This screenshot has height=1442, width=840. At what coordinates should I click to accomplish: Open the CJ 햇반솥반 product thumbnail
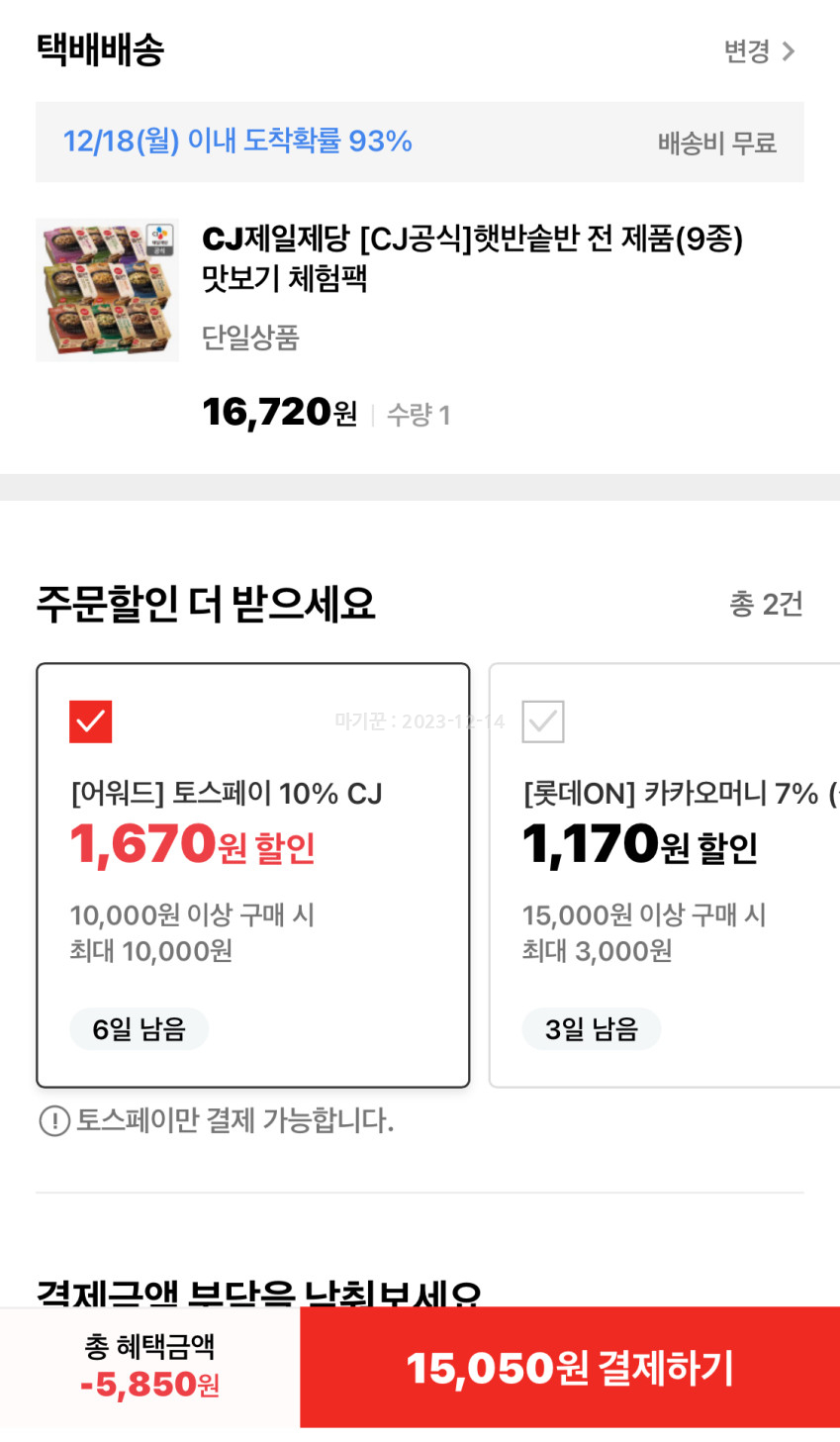[108, 290]
